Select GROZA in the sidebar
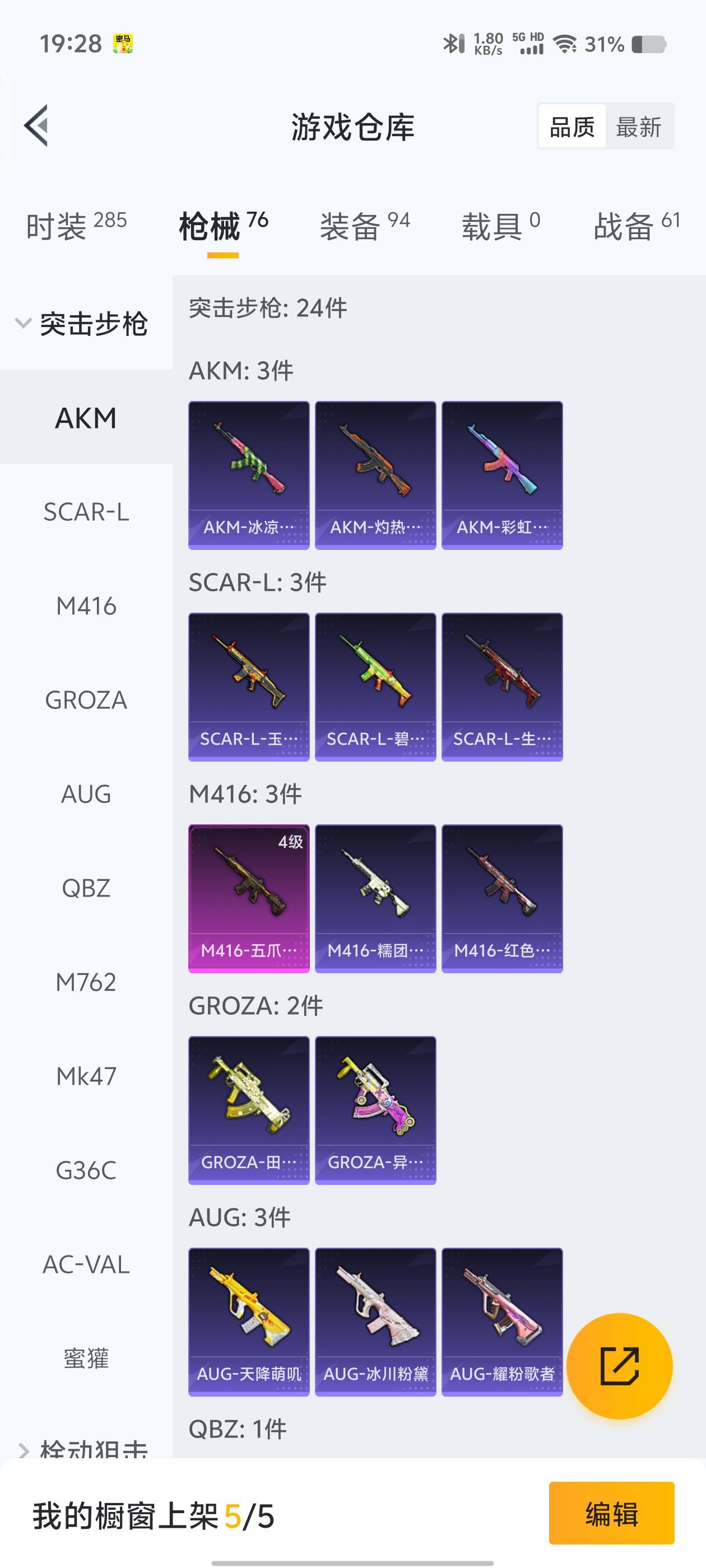 86,700
